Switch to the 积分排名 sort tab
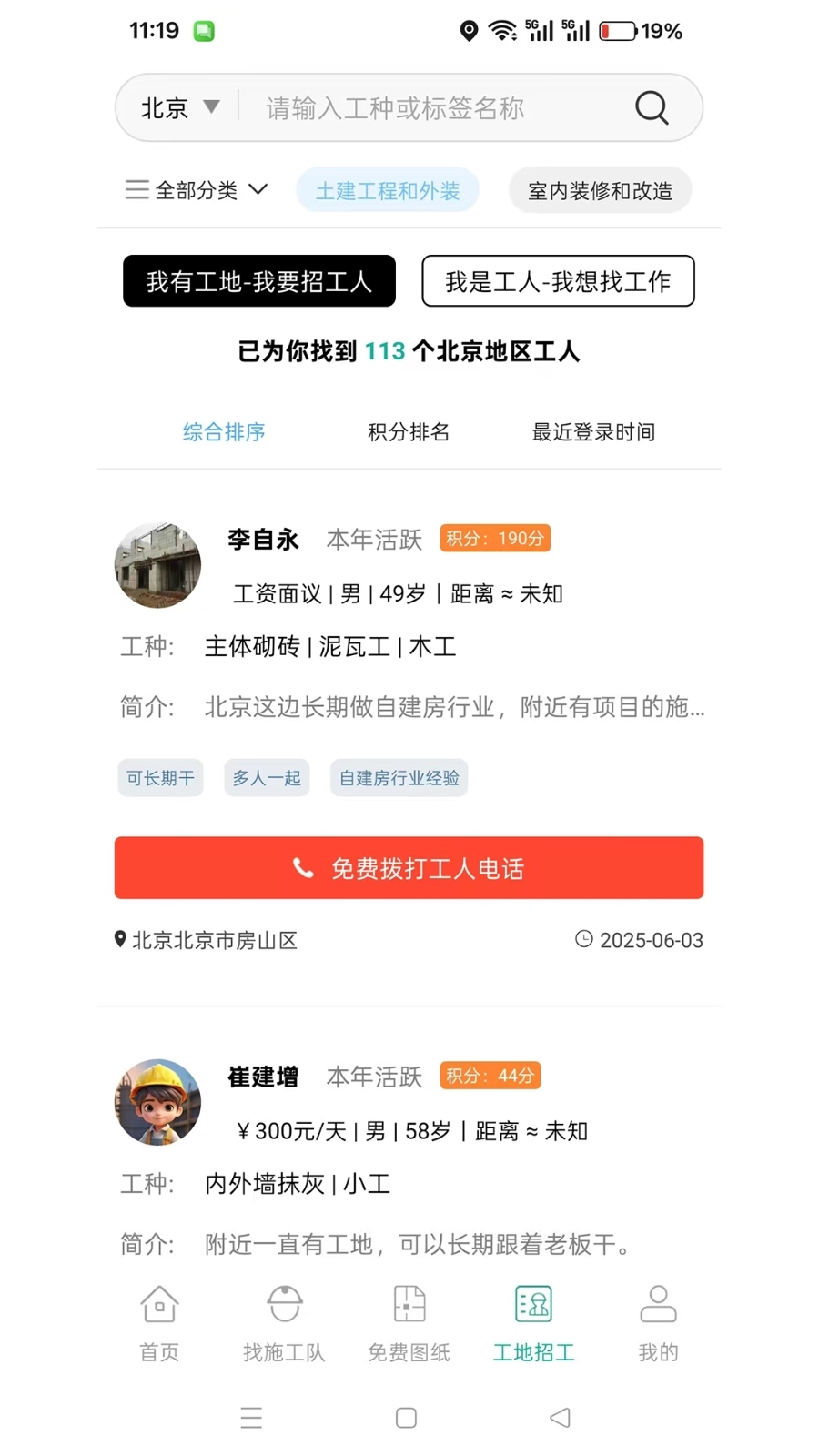This screenshot has height=1456, width=819. pos(408,432)
